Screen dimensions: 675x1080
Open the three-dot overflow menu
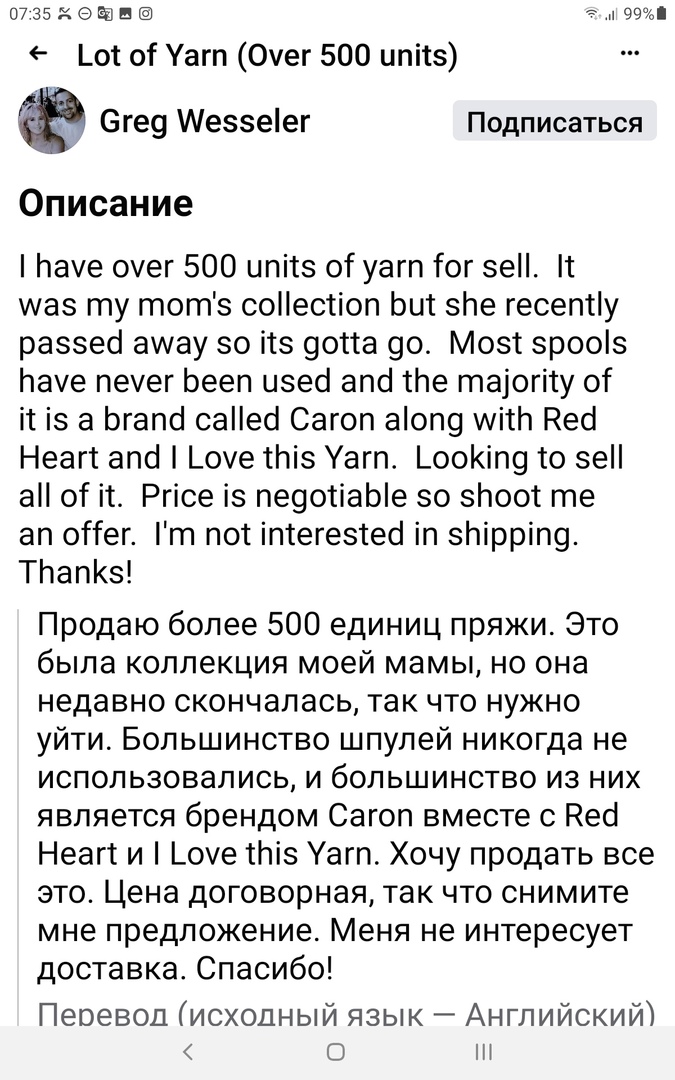(630, 54)
